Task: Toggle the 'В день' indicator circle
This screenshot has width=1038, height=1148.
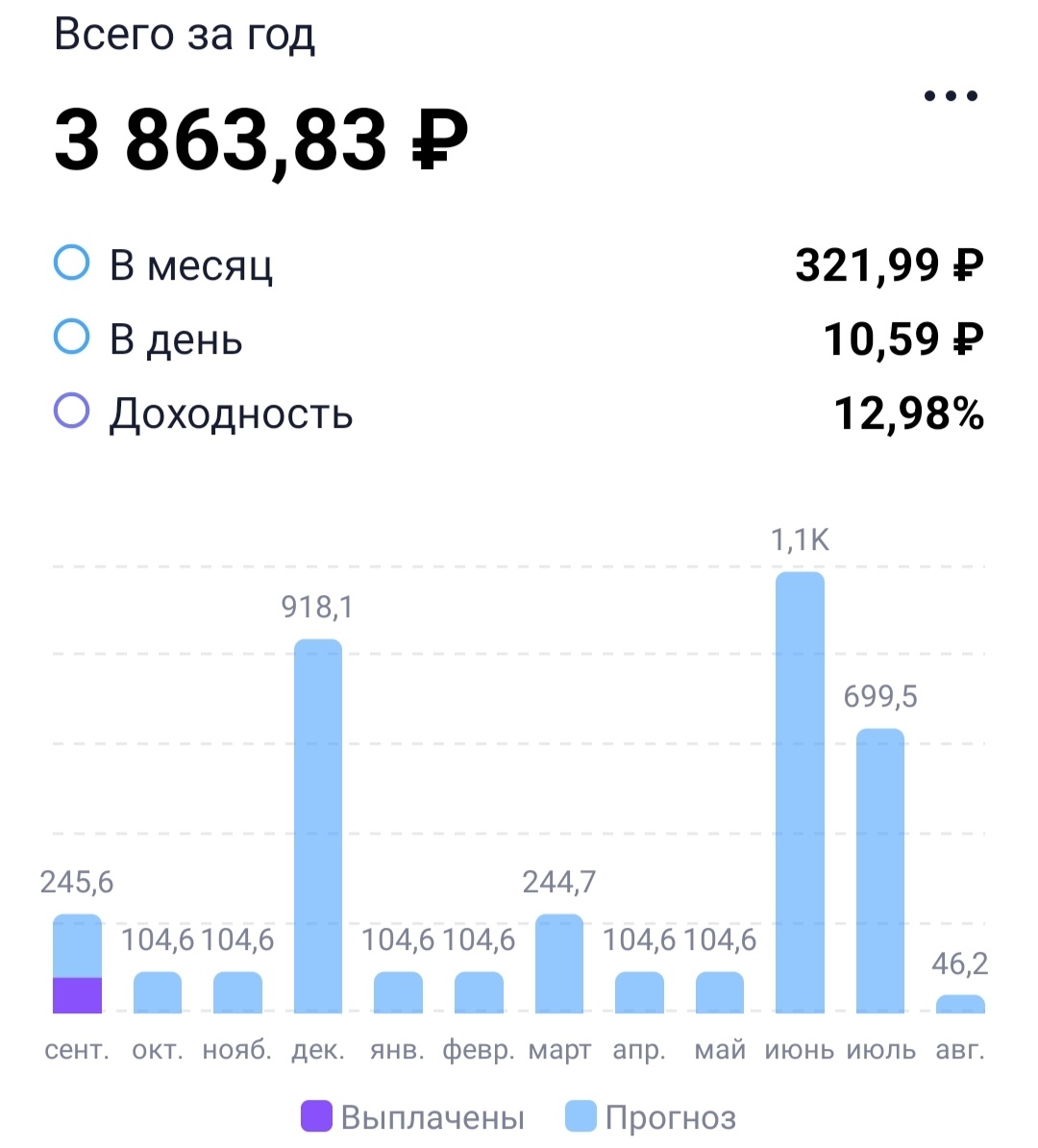Action: tap(71, 336)
